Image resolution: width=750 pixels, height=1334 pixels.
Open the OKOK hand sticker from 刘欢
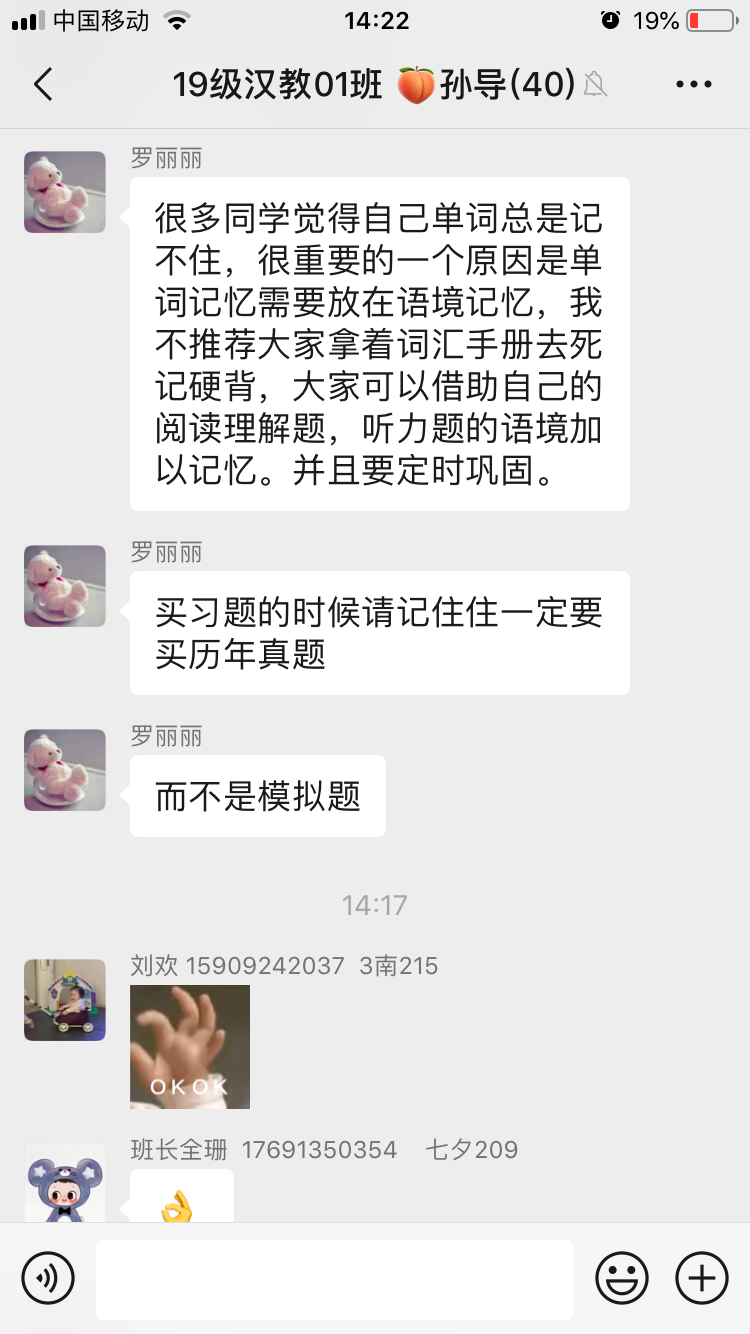(190, 1046)
